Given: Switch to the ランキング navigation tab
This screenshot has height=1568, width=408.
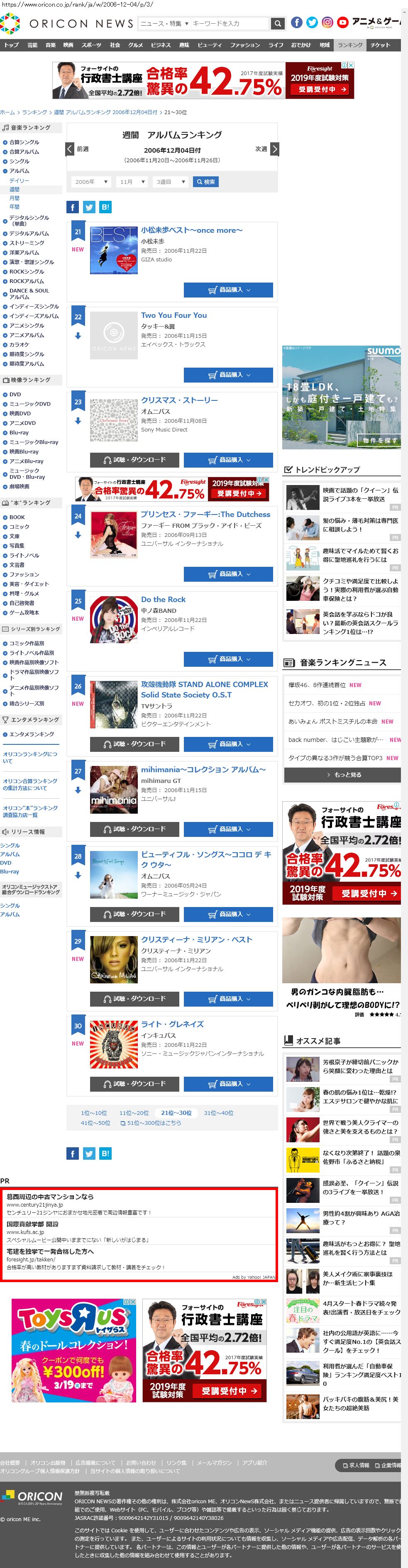Looking at the screenshot, I should click(349, 45).
